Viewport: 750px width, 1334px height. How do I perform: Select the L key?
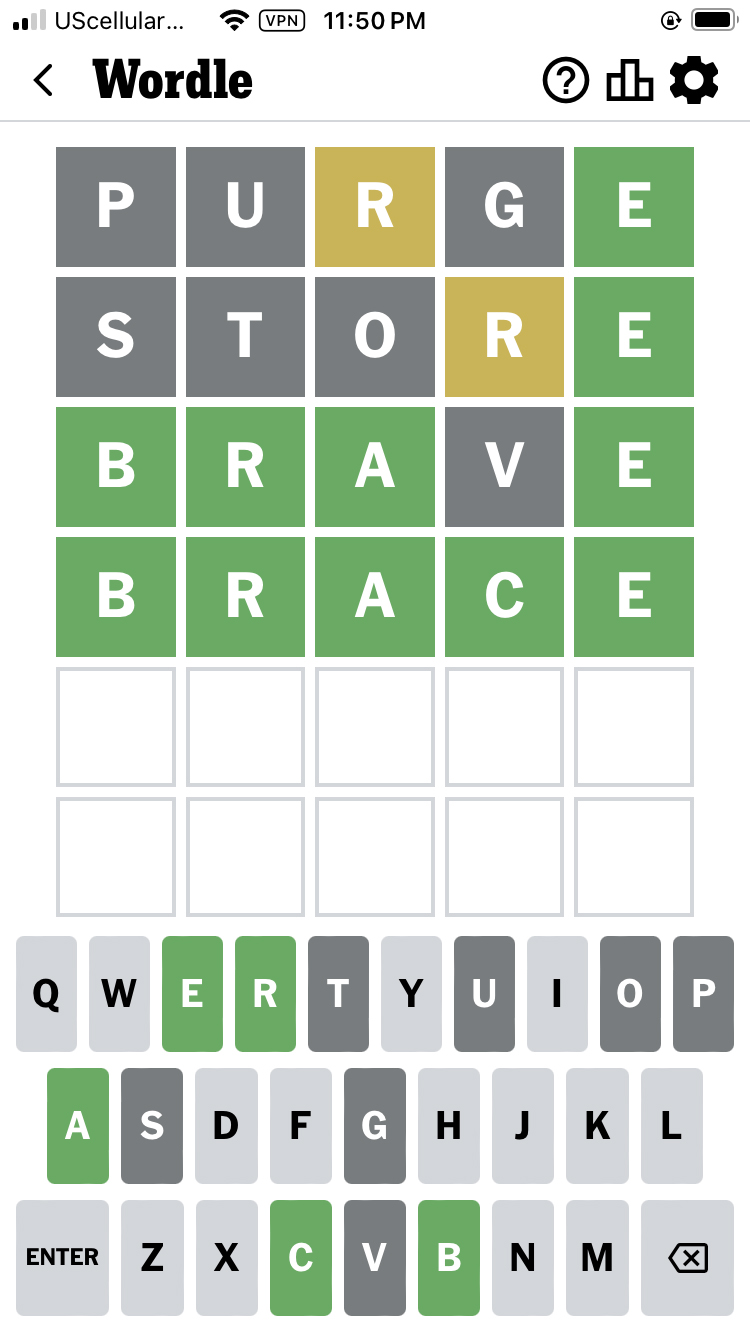(x=671, y=1126)
